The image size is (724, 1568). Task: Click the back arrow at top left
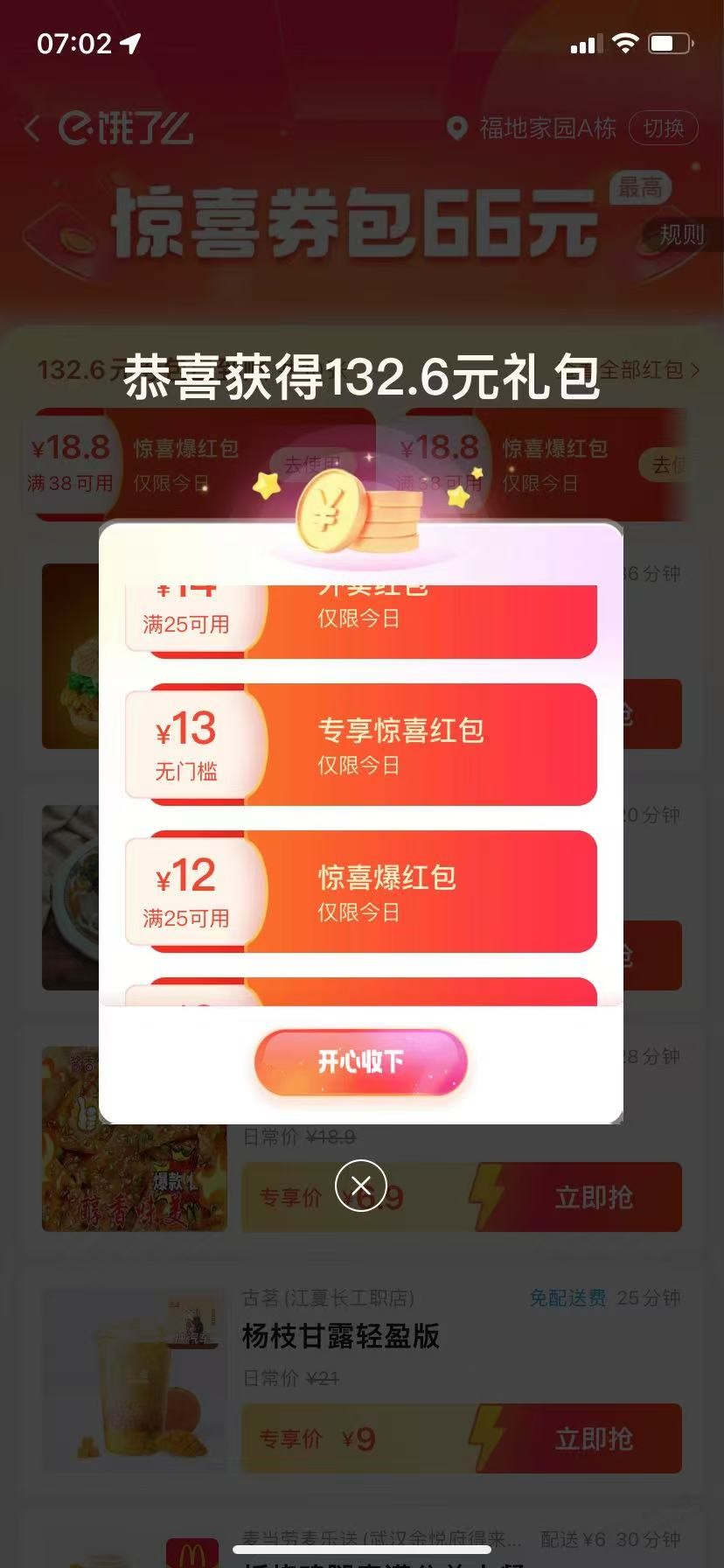(31, 129)
